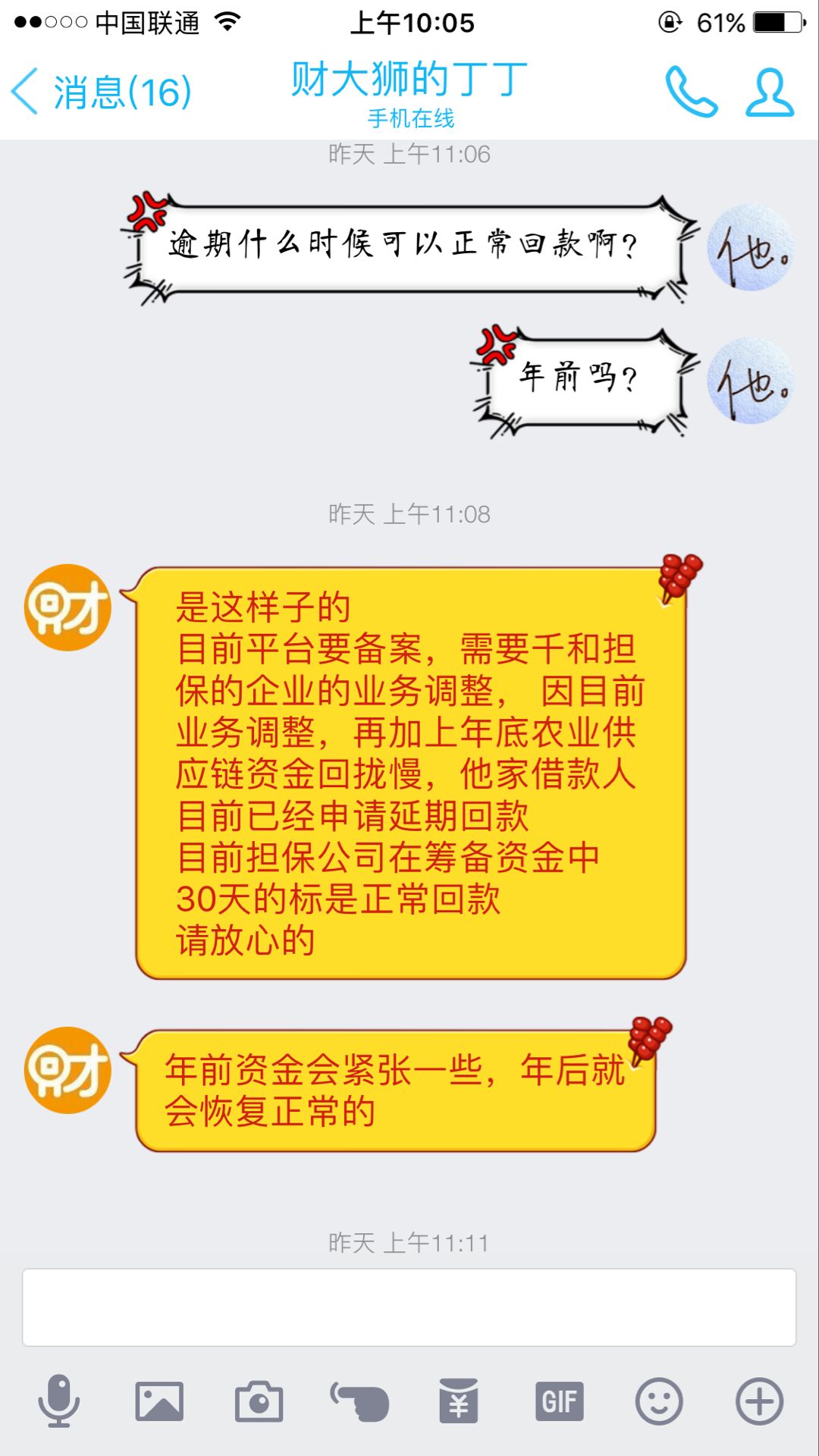Send a poke with the hand icon
819x1456 pixels.
coord(359,1401)
